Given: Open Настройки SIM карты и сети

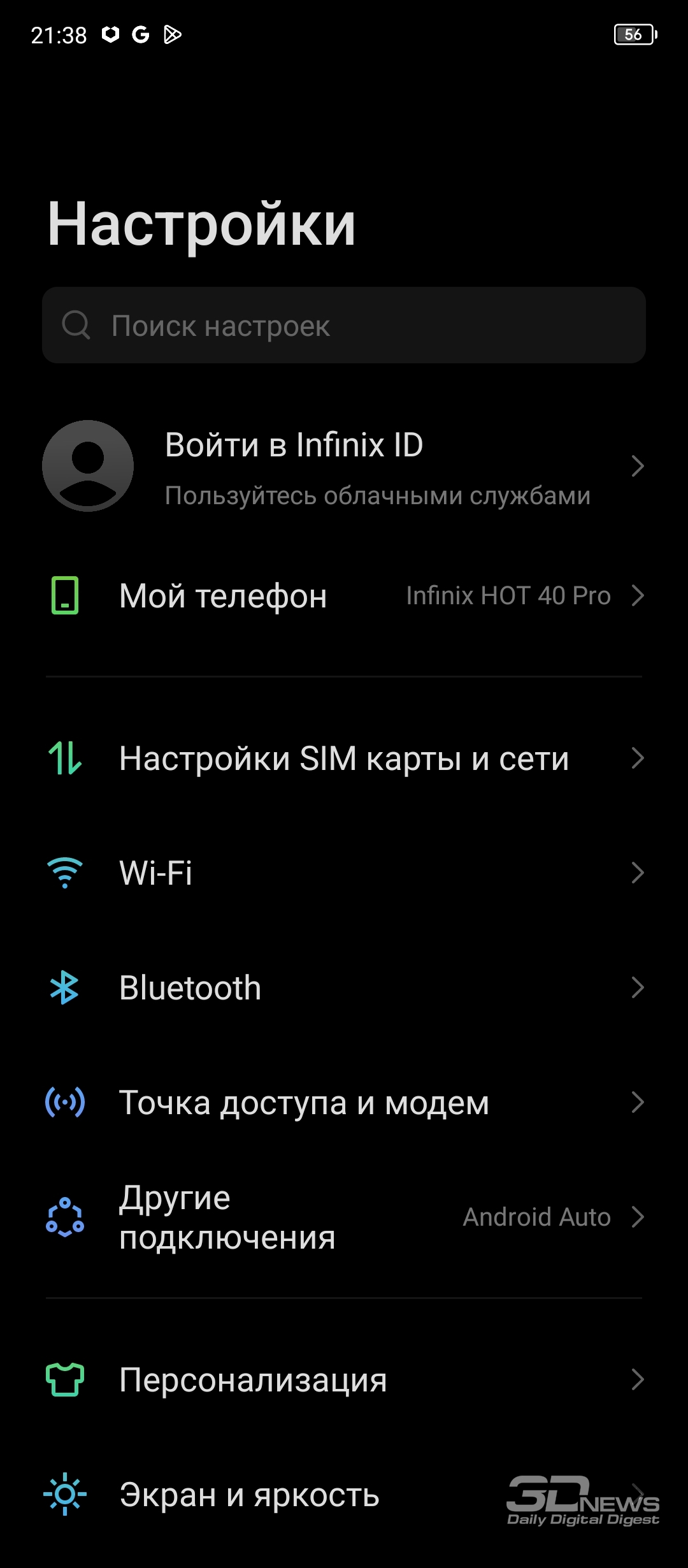Looking at the screenshot, I should coord(344,758).
